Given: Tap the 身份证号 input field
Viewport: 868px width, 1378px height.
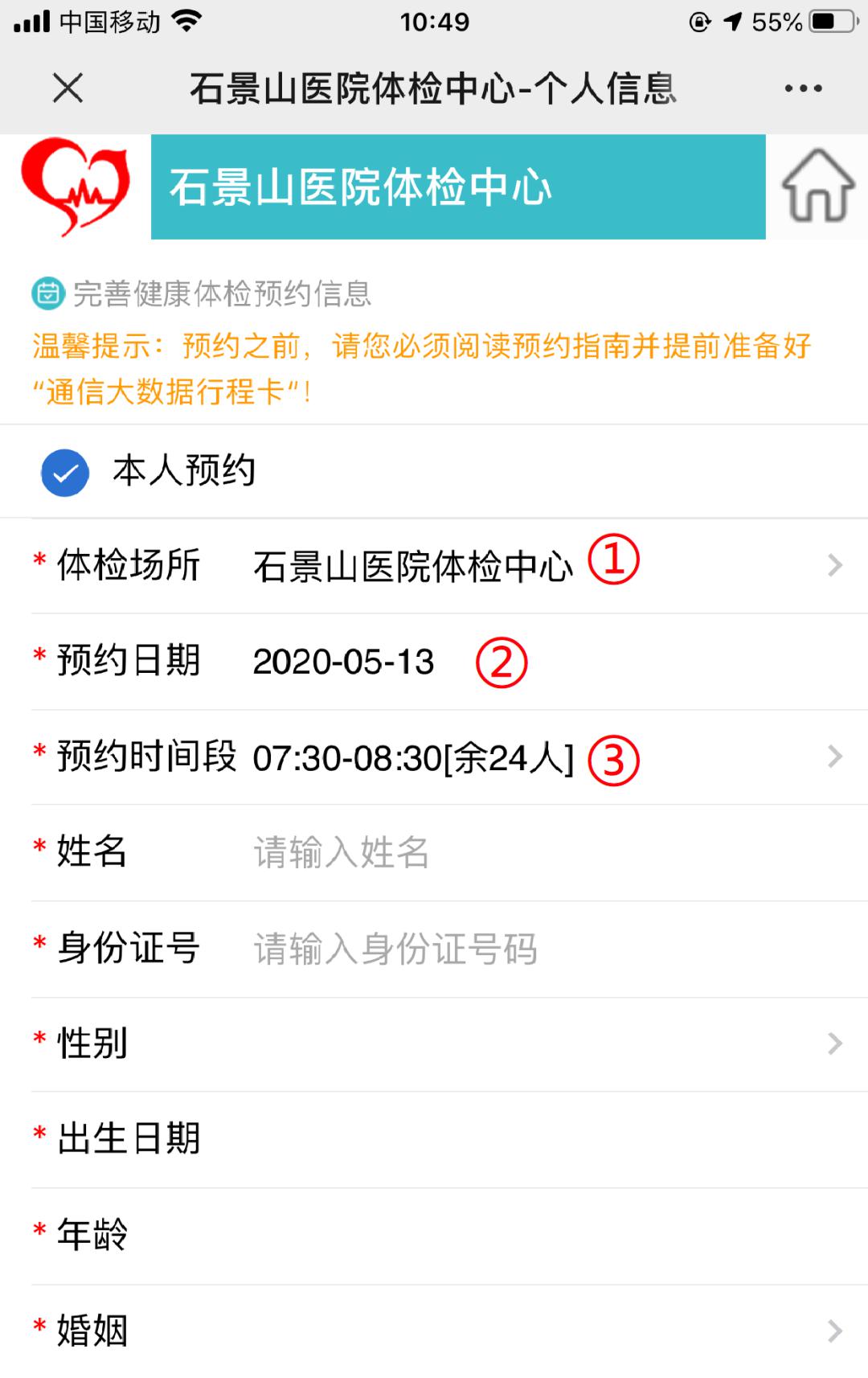Looking at the screenshot, I should tap(482, 949).
